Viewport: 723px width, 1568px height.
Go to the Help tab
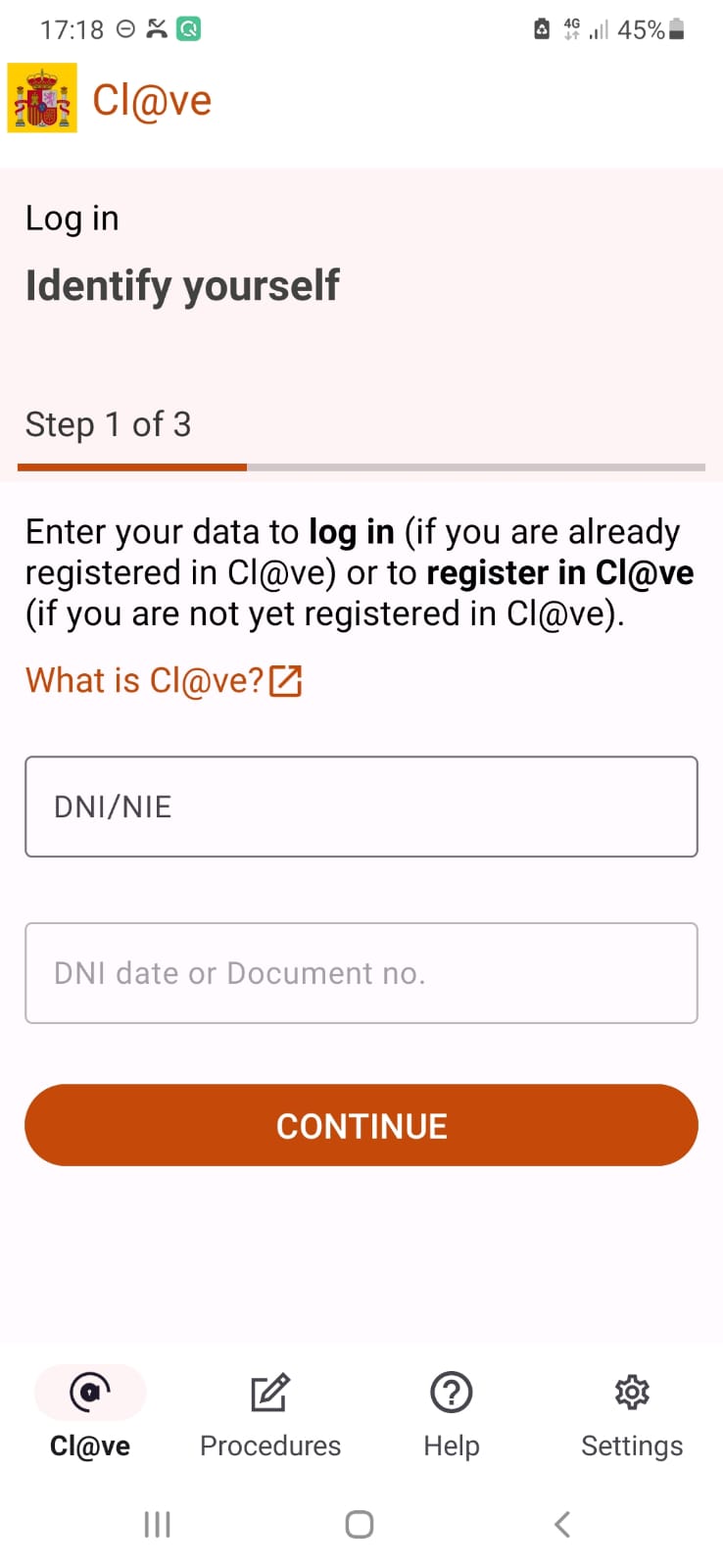point(452,1413)
